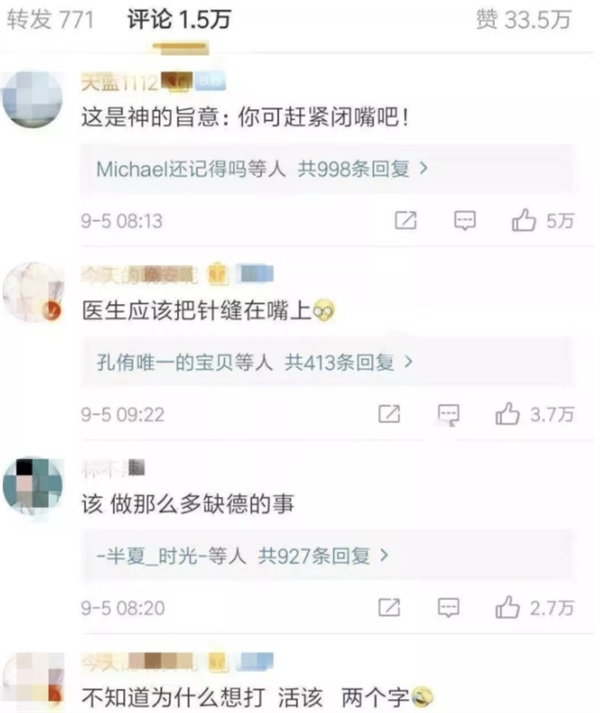The width and height of the screenshot is (600, 713).
Task: Reply to the comment 该 做那么多缺德的事
Action: (449, 606)
